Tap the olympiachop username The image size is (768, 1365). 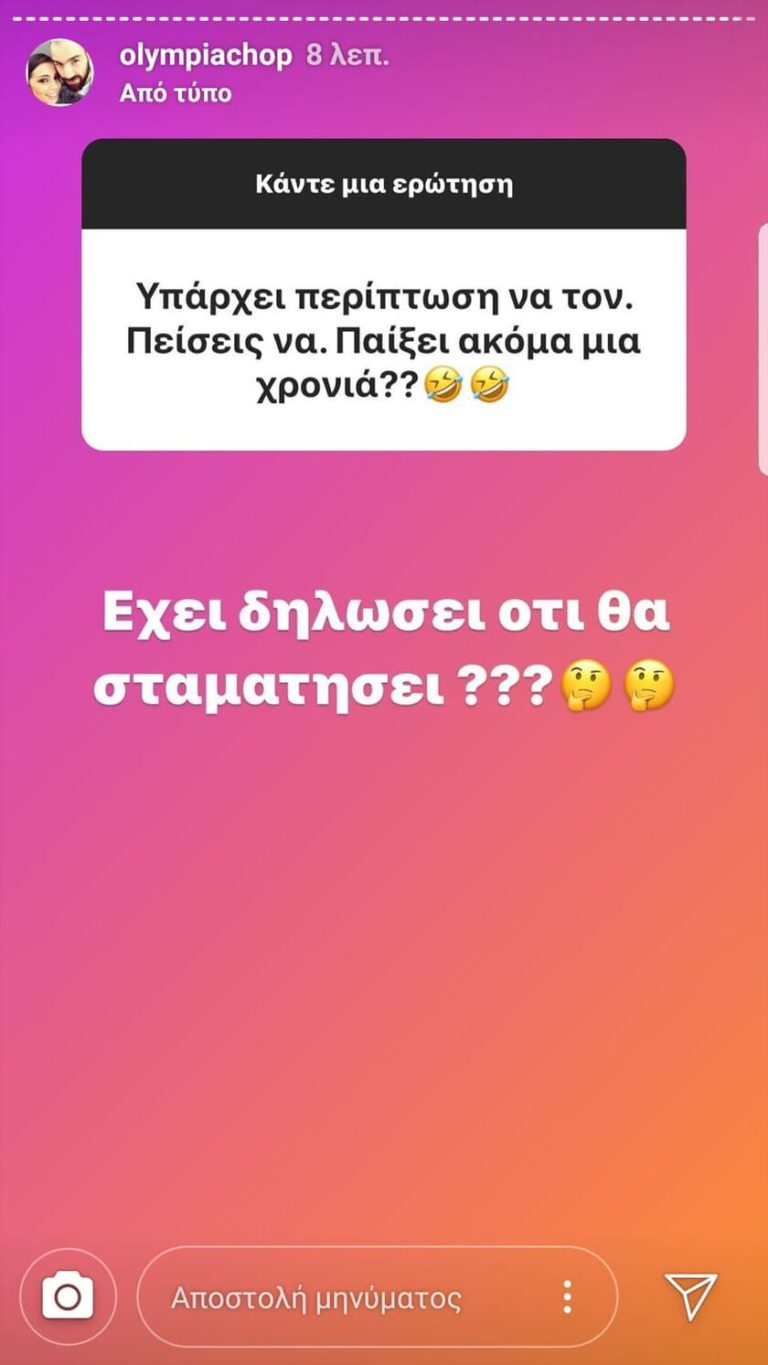pyautogui.click(x=205, y=56)
